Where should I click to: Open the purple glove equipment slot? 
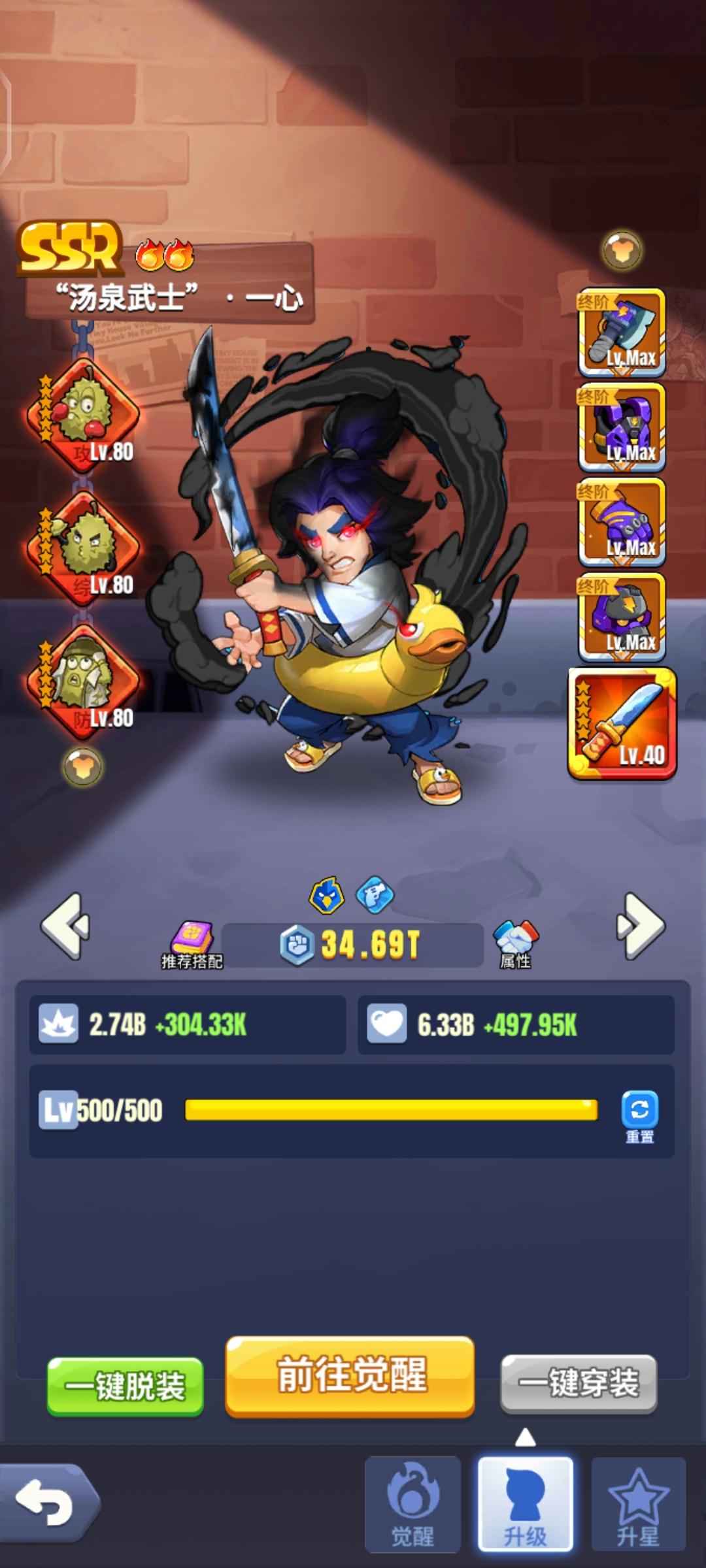click(621, 523)
